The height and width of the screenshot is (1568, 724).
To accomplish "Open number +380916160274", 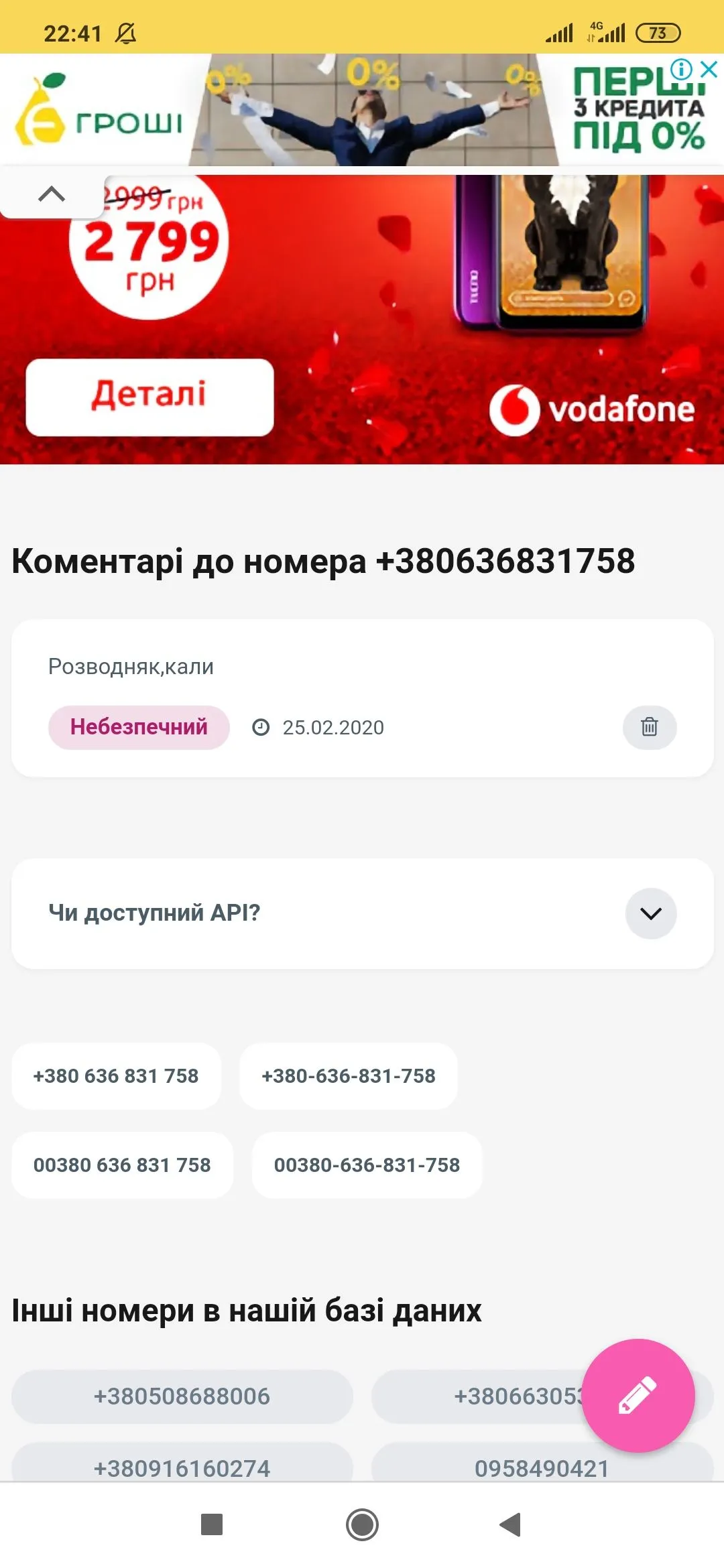I will [x=182, y=1466].
